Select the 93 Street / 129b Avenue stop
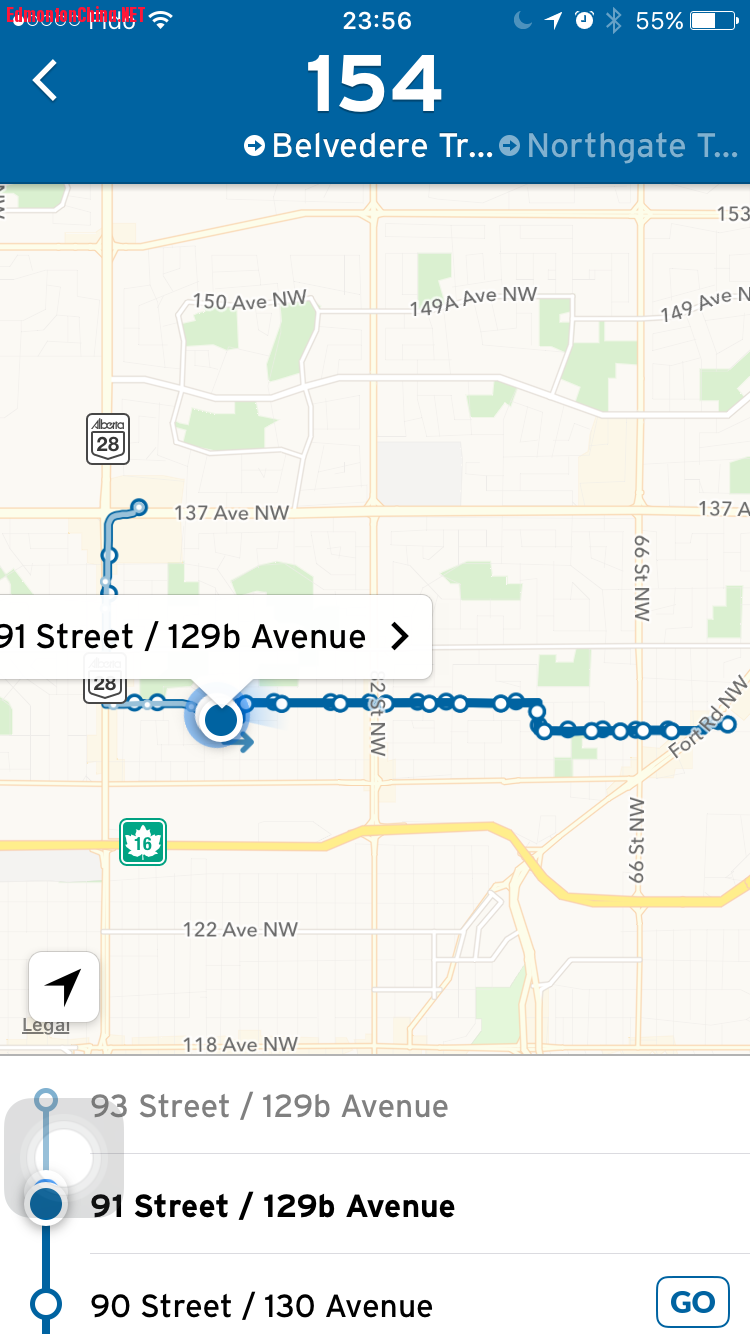 270,1106
